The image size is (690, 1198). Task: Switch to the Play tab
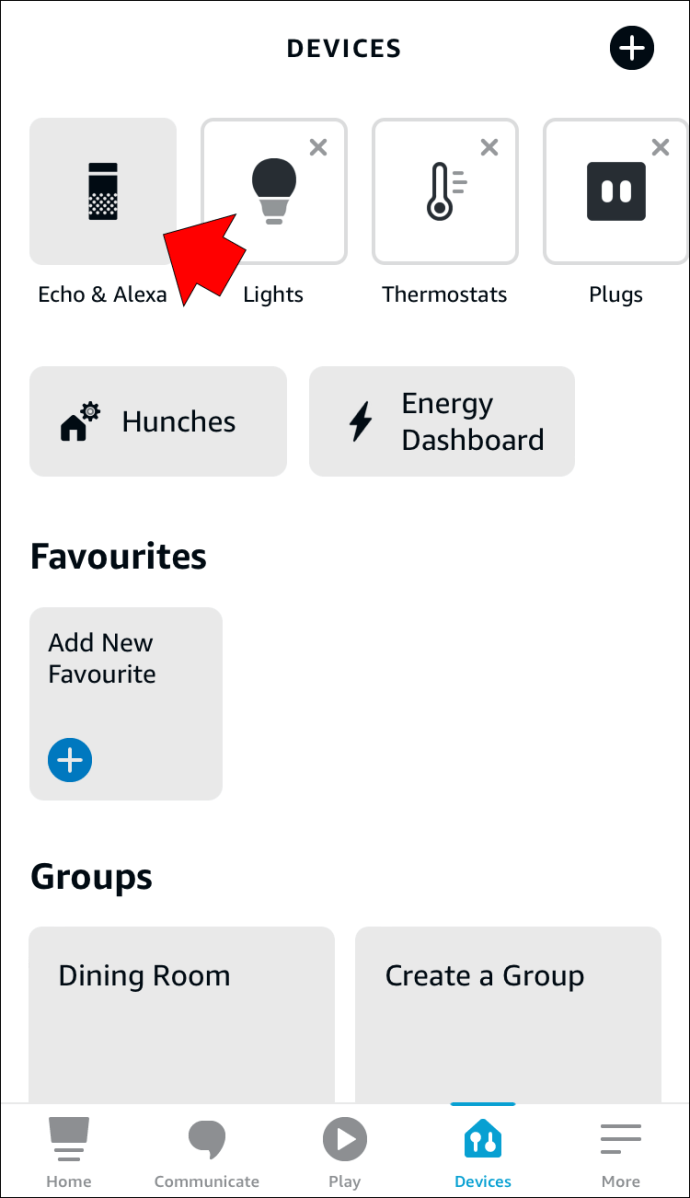(345, 1152)
